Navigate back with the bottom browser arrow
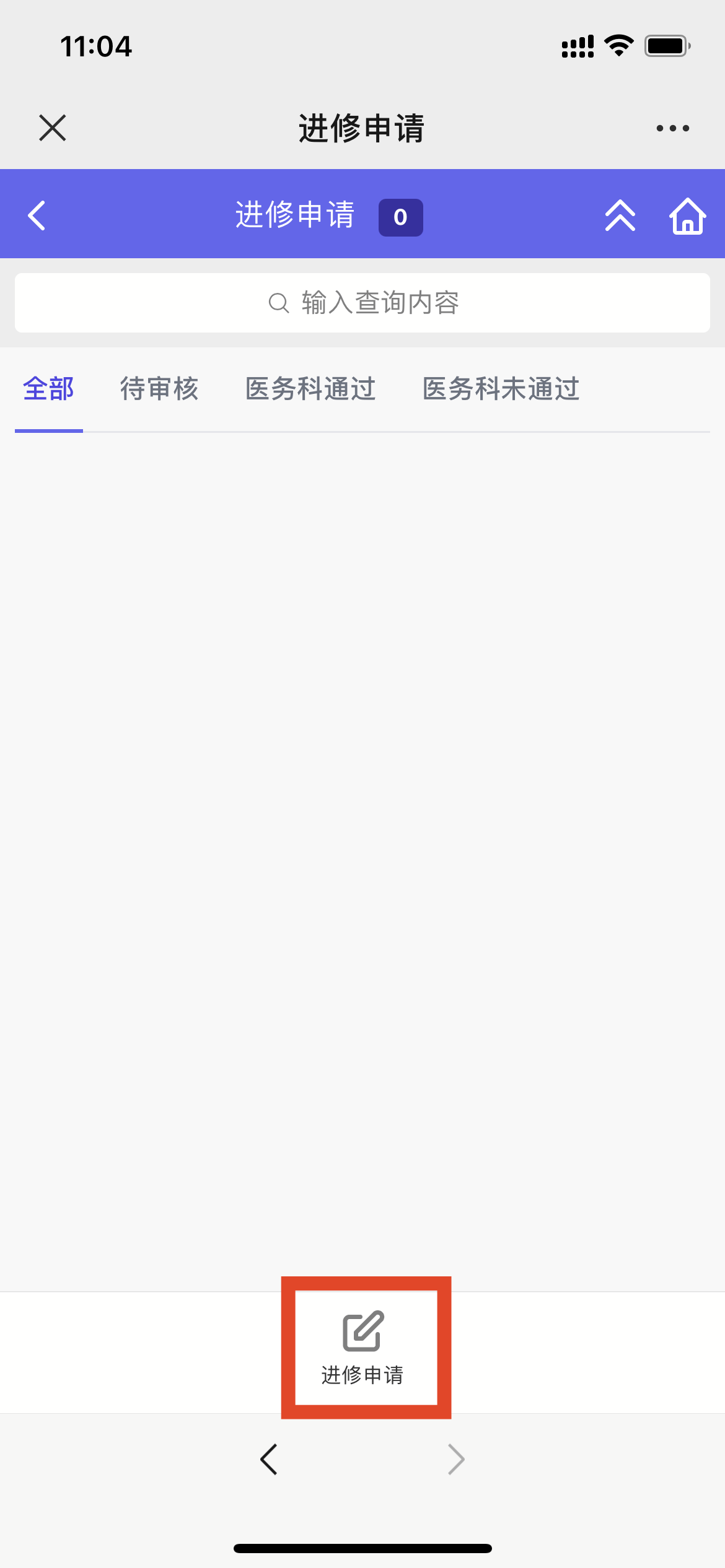 [268, 1460]
